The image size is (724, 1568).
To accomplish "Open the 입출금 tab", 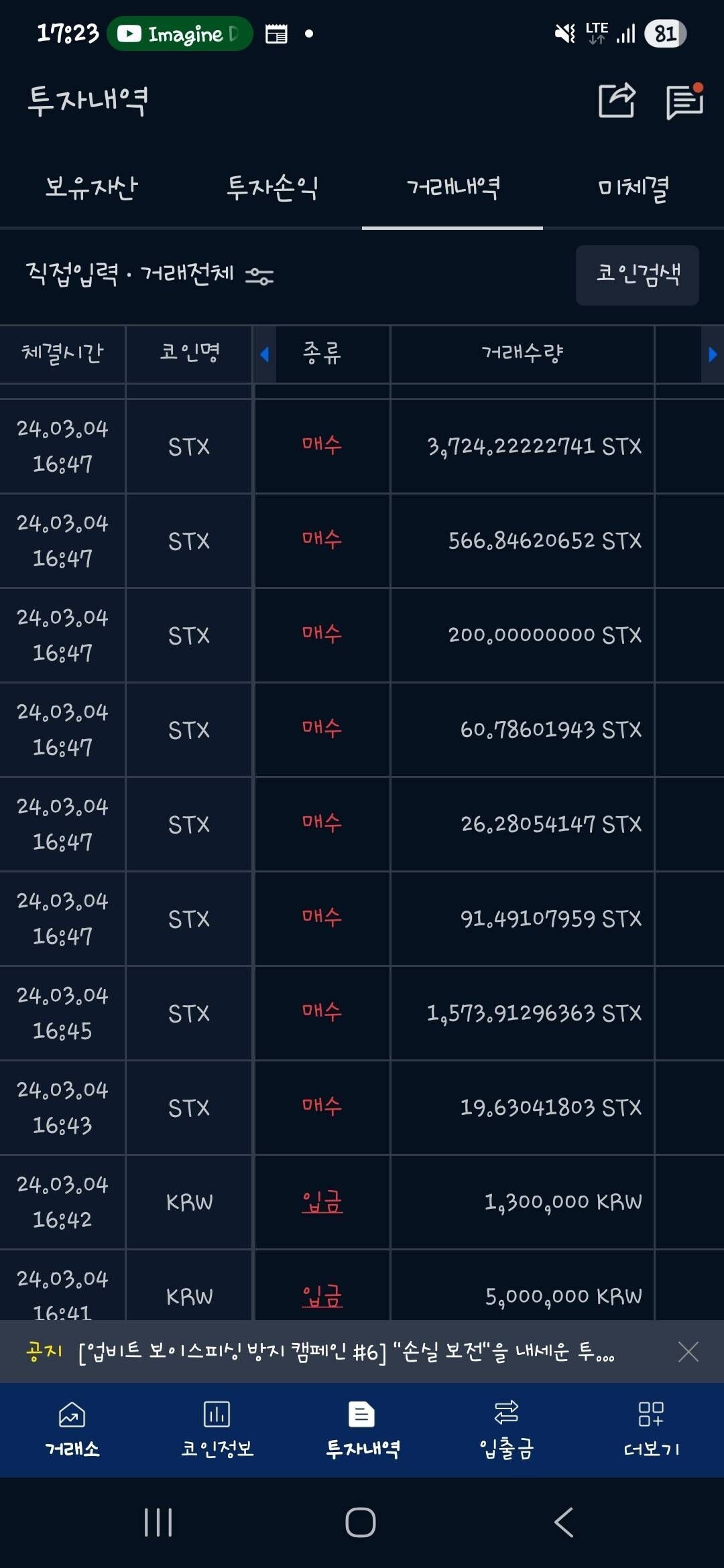I will click(507, 1430).
